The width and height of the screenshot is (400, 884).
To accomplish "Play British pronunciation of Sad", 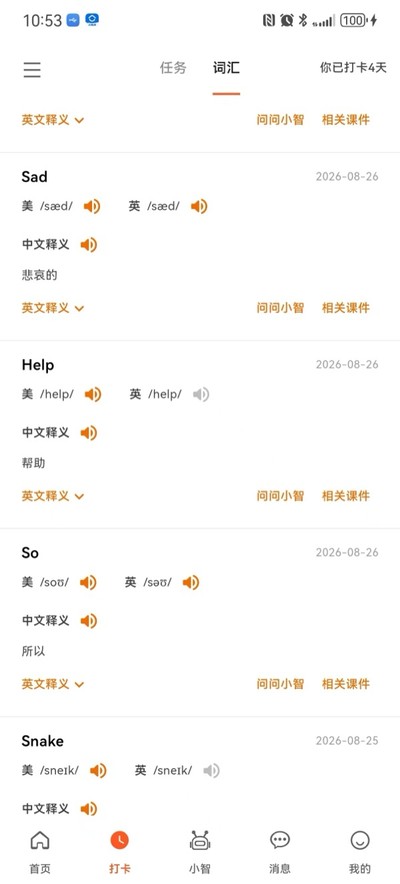I will coord(199,206).
